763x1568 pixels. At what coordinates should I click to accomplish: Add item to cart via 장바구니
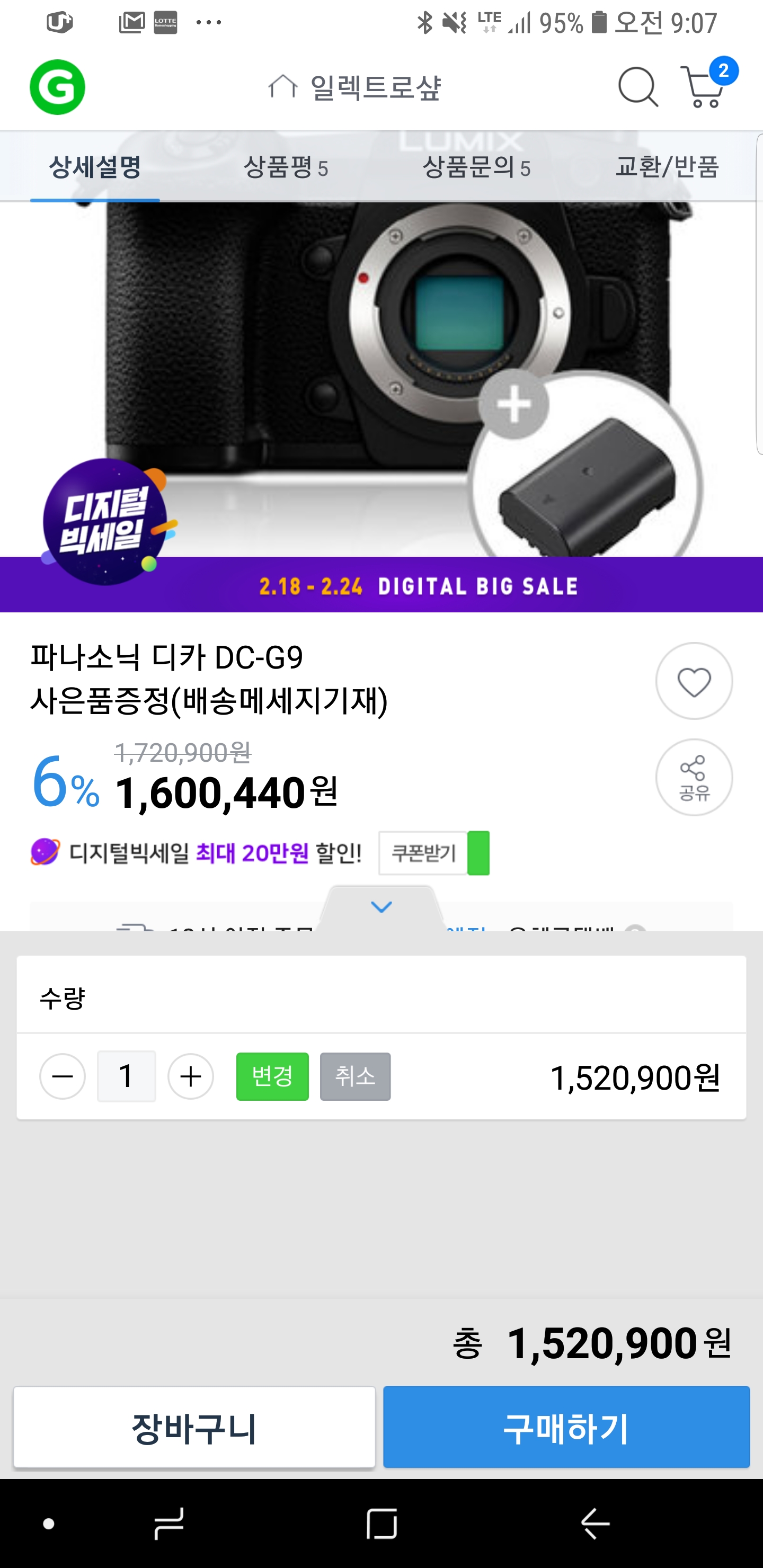194,1427
